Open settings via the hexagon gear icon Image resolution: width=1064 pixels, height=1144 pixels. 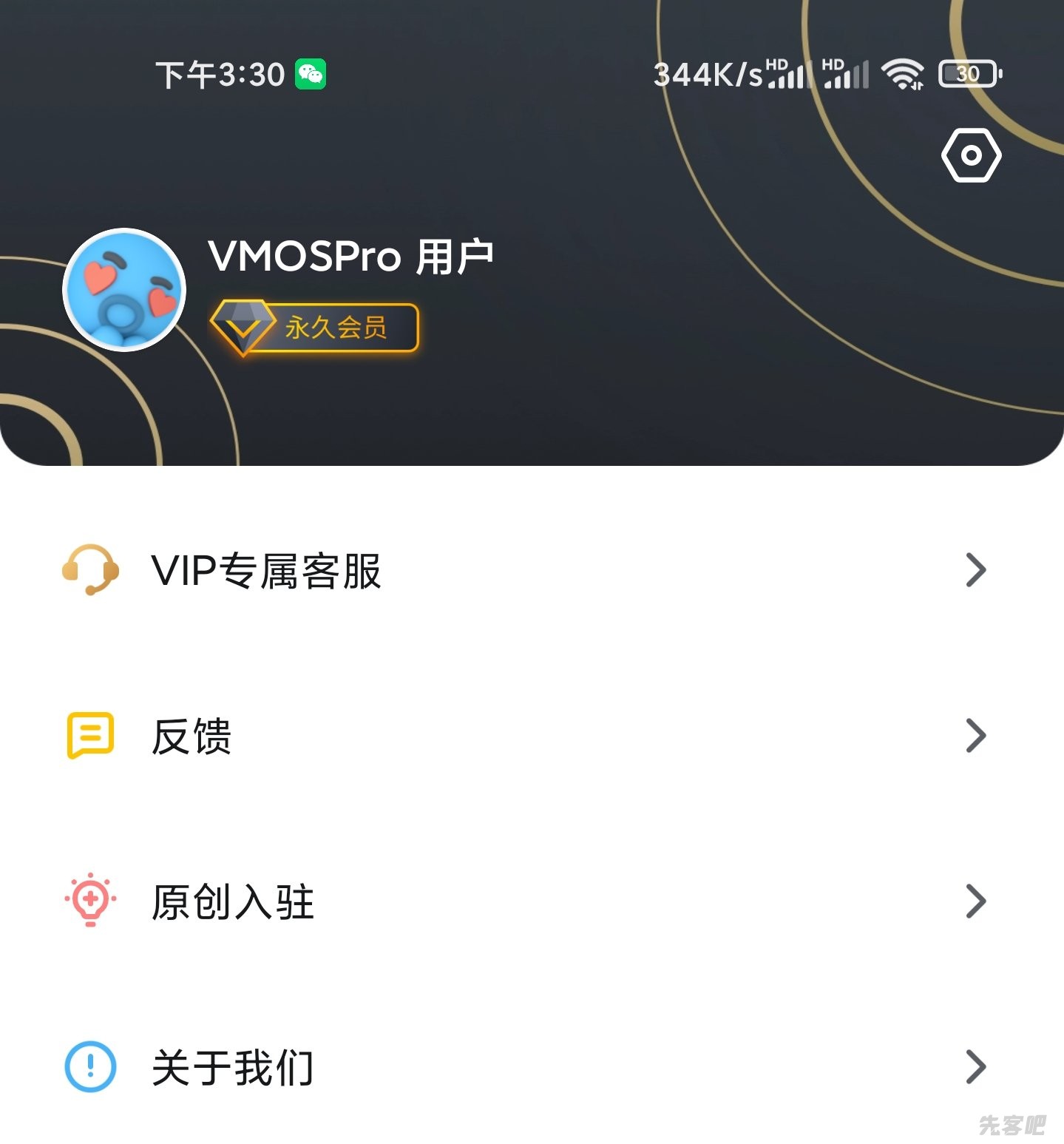tap(971, 155)
